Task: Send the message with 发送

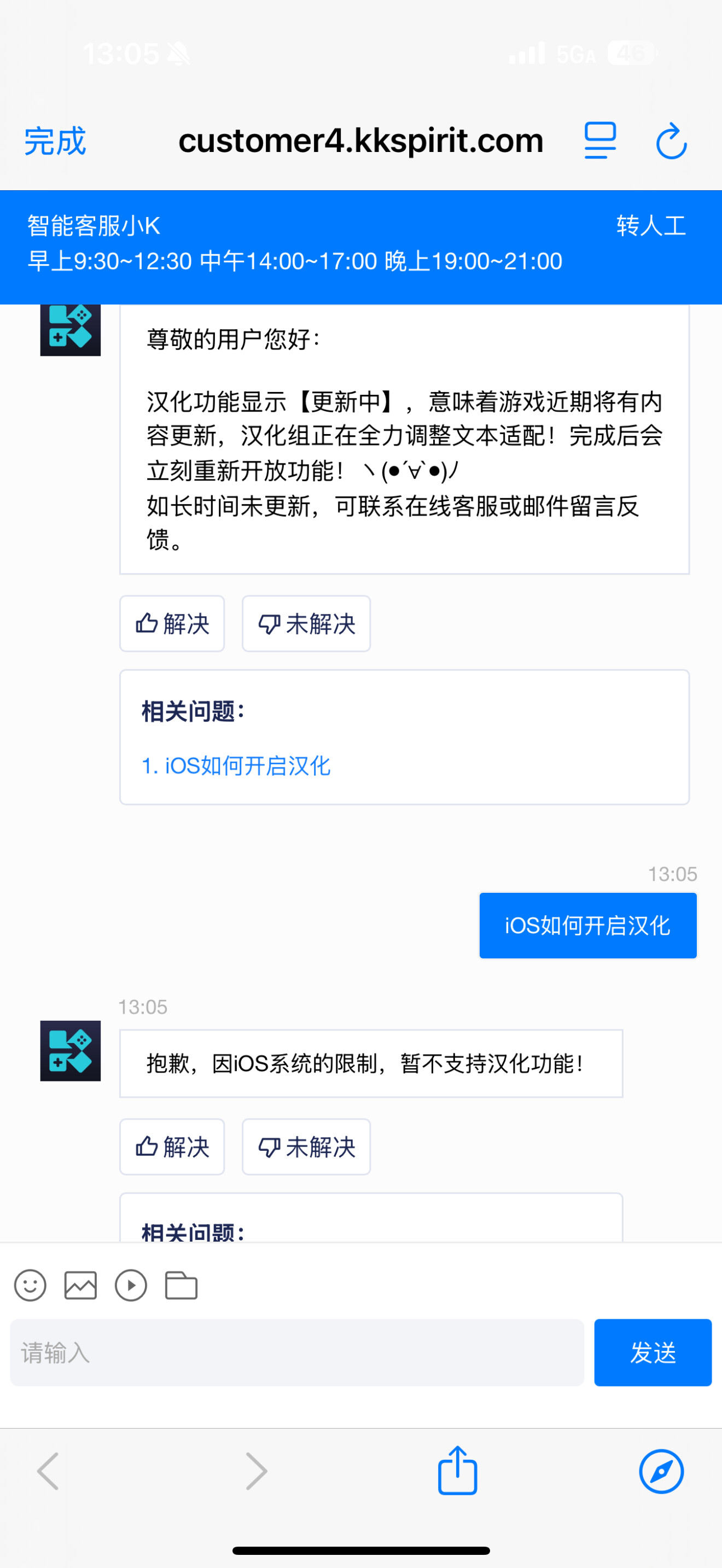Action: [653, 1353]
